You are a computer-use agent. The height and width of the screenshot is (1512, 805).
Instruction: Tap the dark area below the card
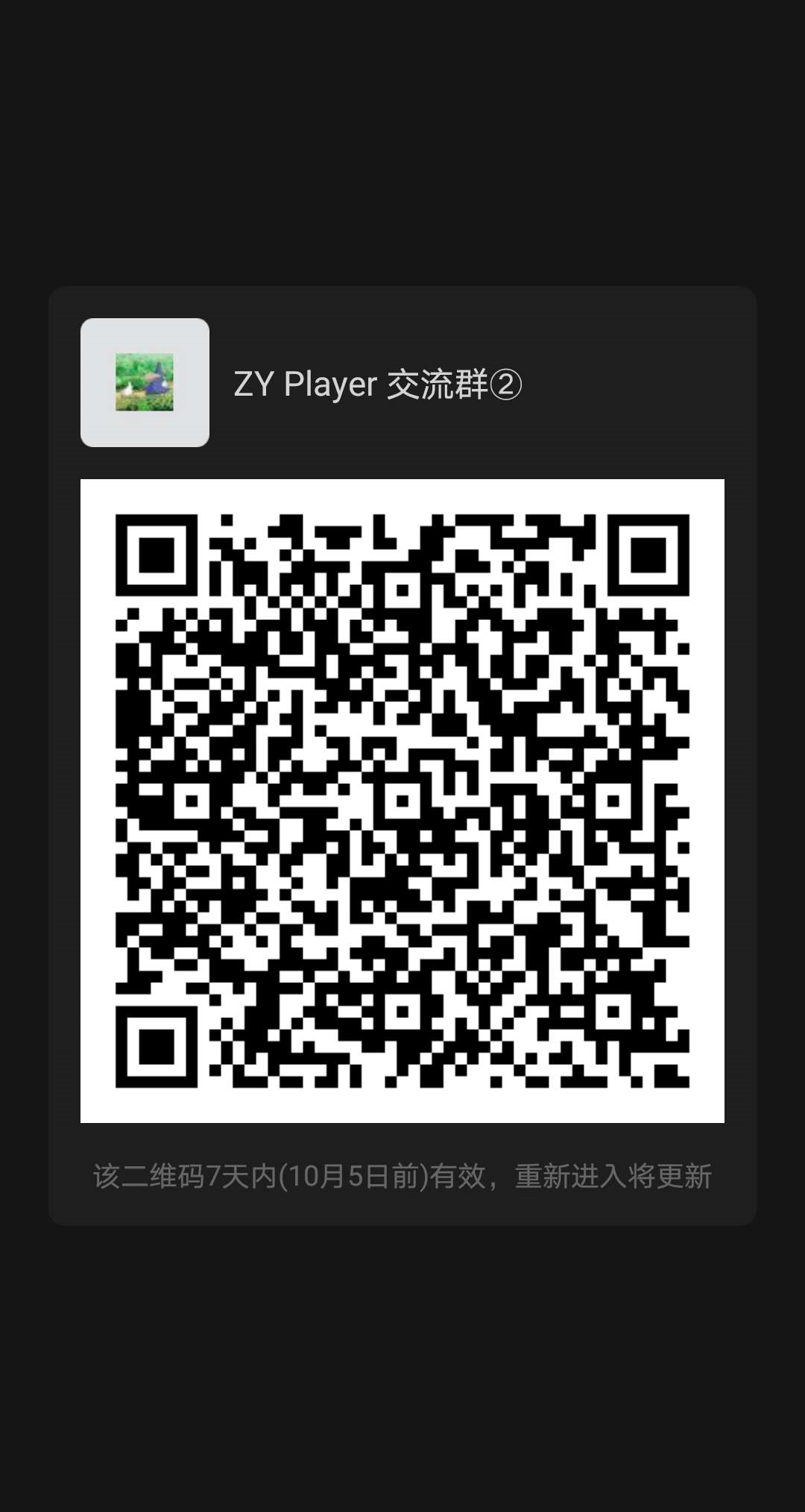402,1341
